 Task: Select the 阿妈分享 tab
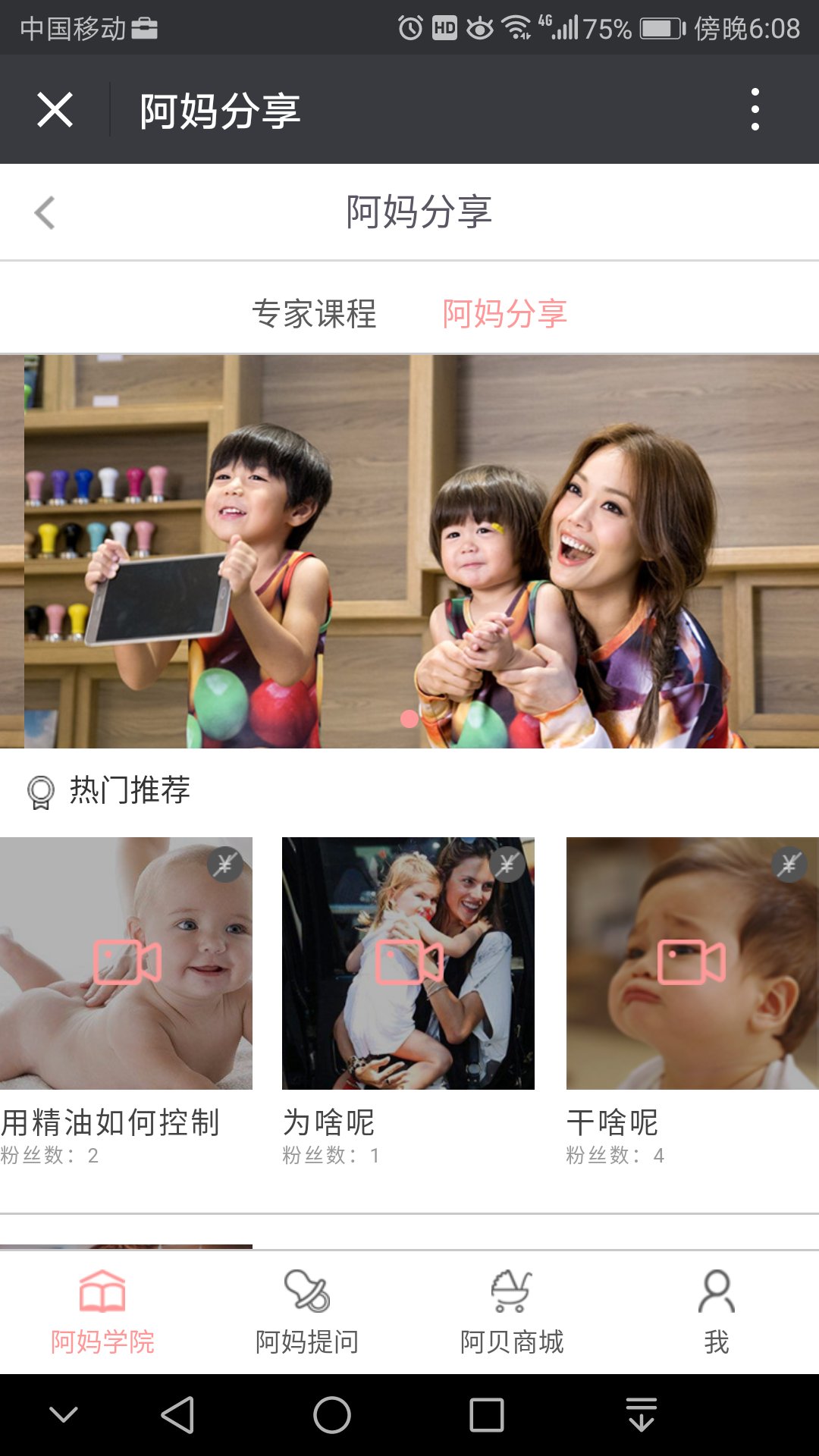pos(505,313)
